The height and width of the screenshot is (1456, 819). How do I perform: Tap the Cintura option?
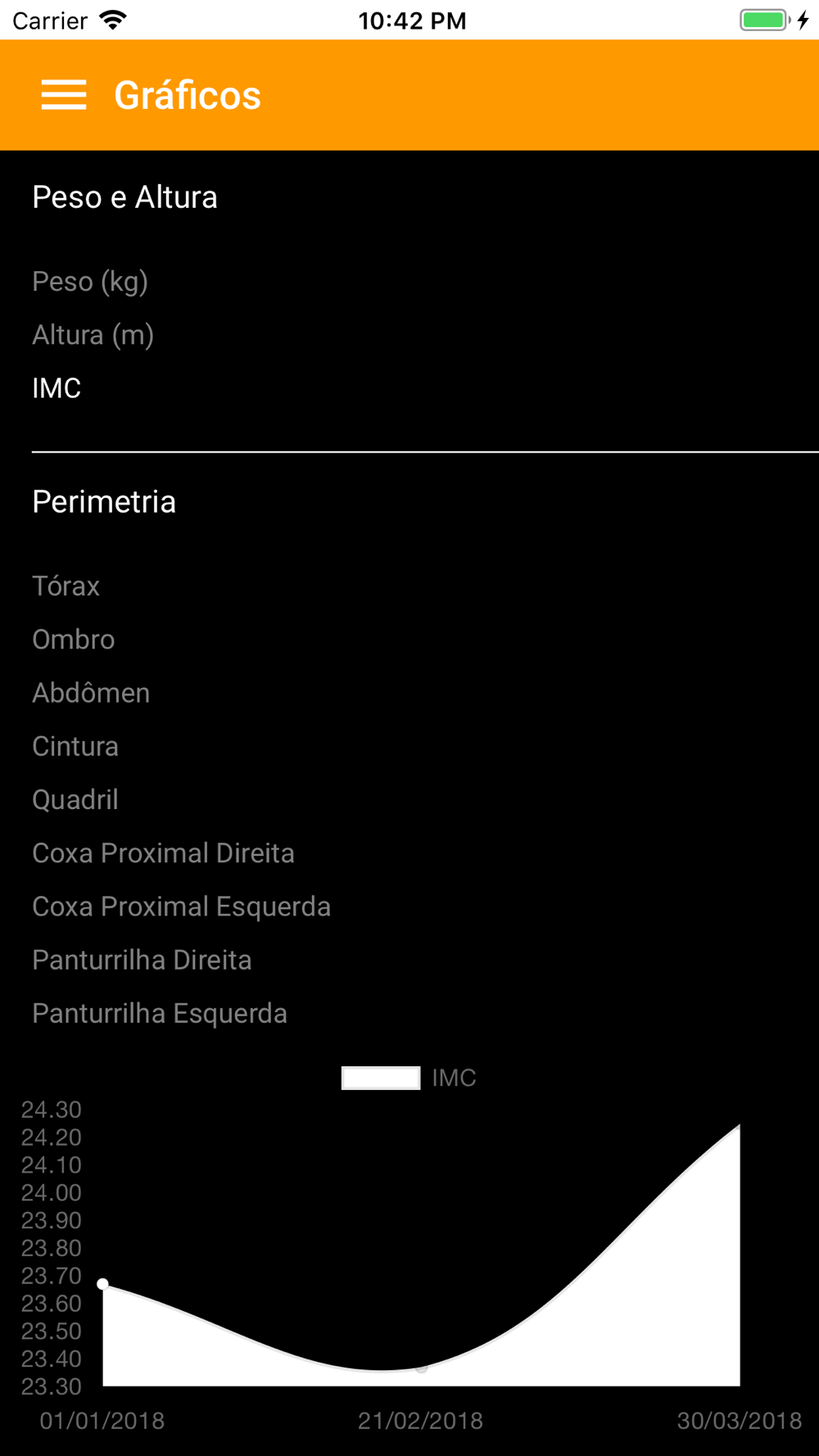pyautogui.click(x=75, y=746)
